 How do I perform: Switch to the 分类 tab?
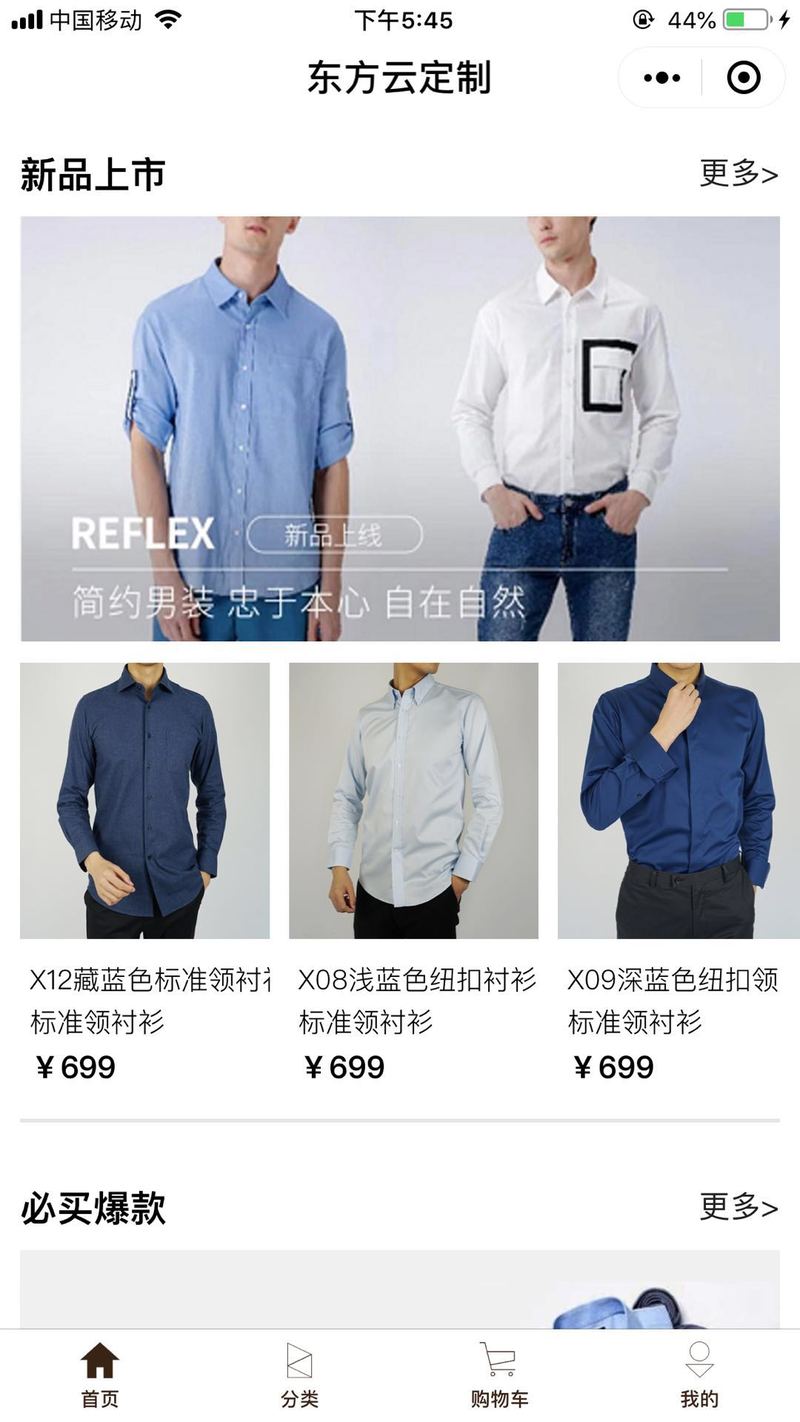tap(300, 1376)
